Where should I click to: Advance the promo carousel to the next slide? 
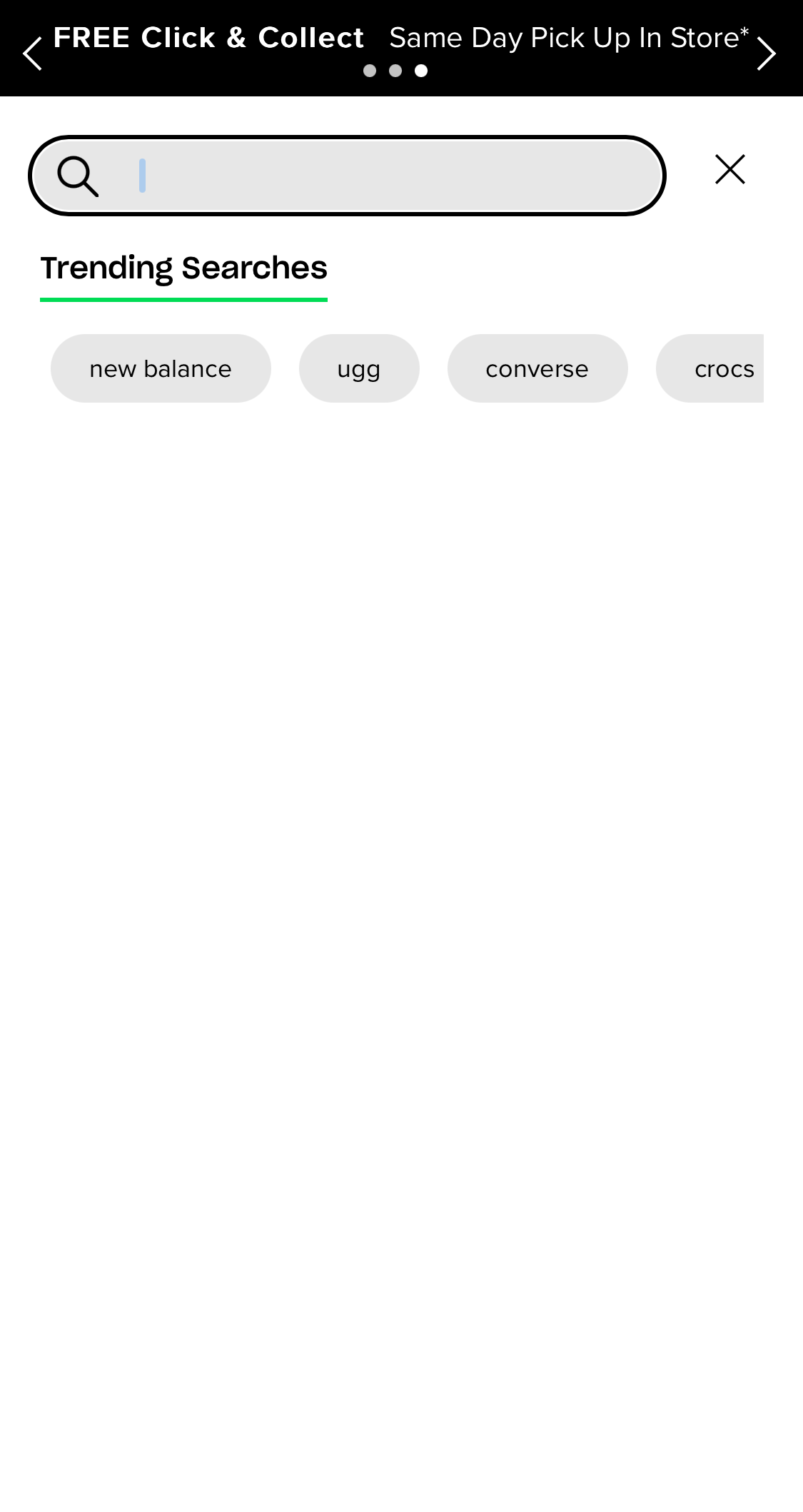click(767, 52)
